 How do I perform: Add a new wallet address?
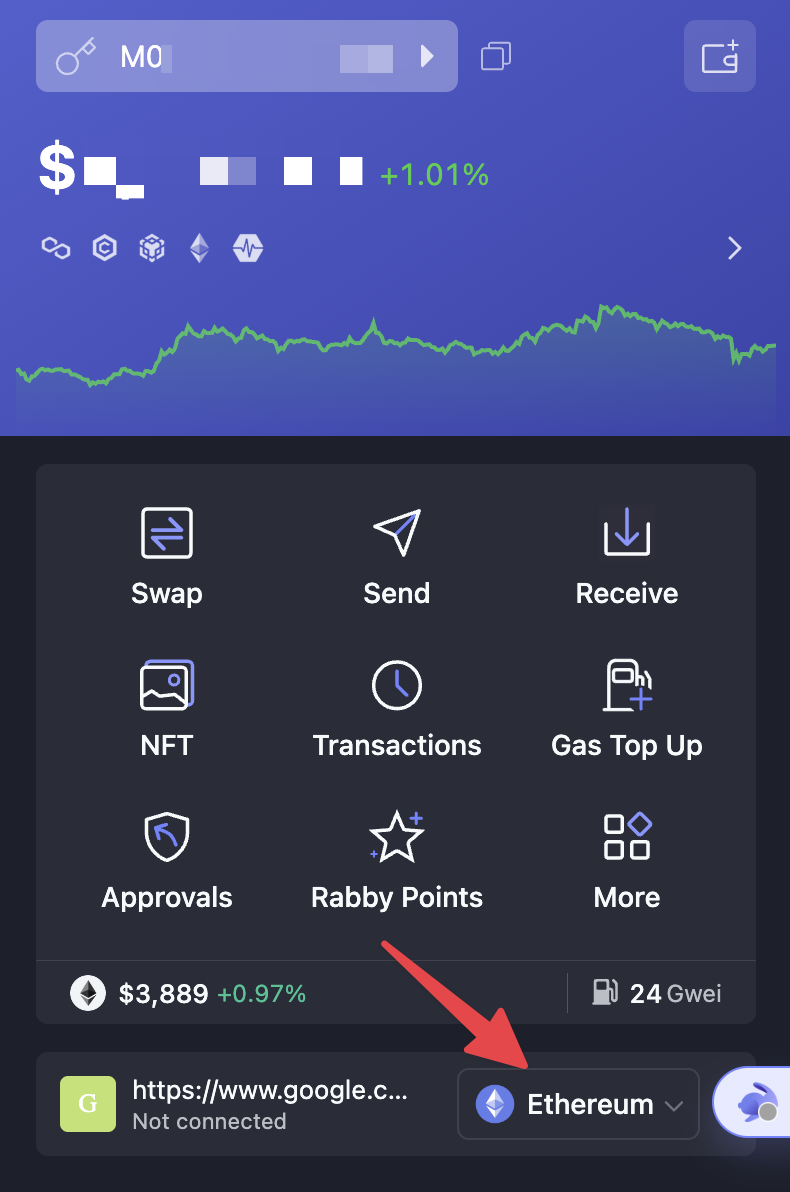pos(719,56)
